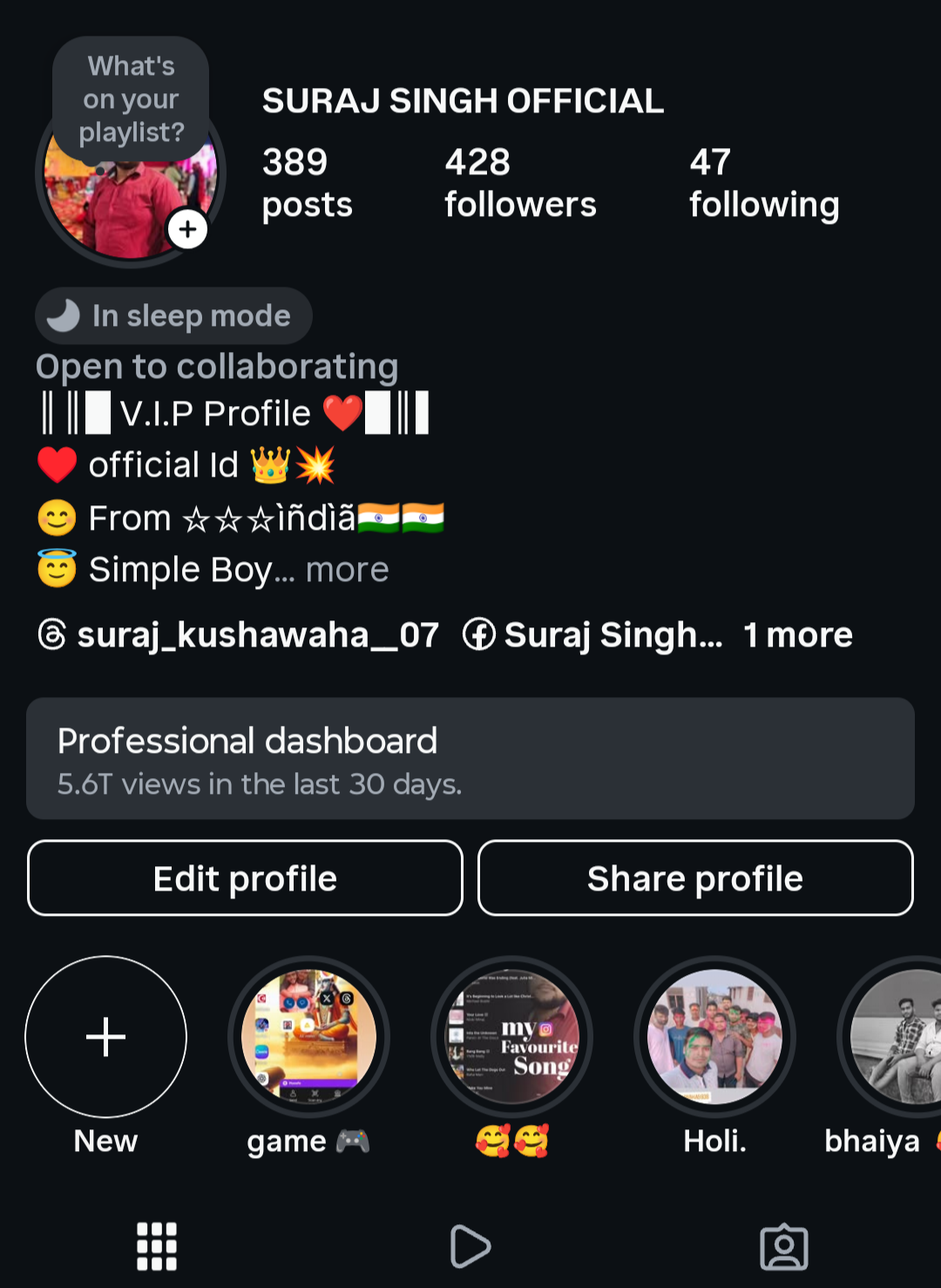Tap the In sleep mode chip
The width and height of the screenshot is (941, 1288).
pyautogui.click(x=174, y=315)
